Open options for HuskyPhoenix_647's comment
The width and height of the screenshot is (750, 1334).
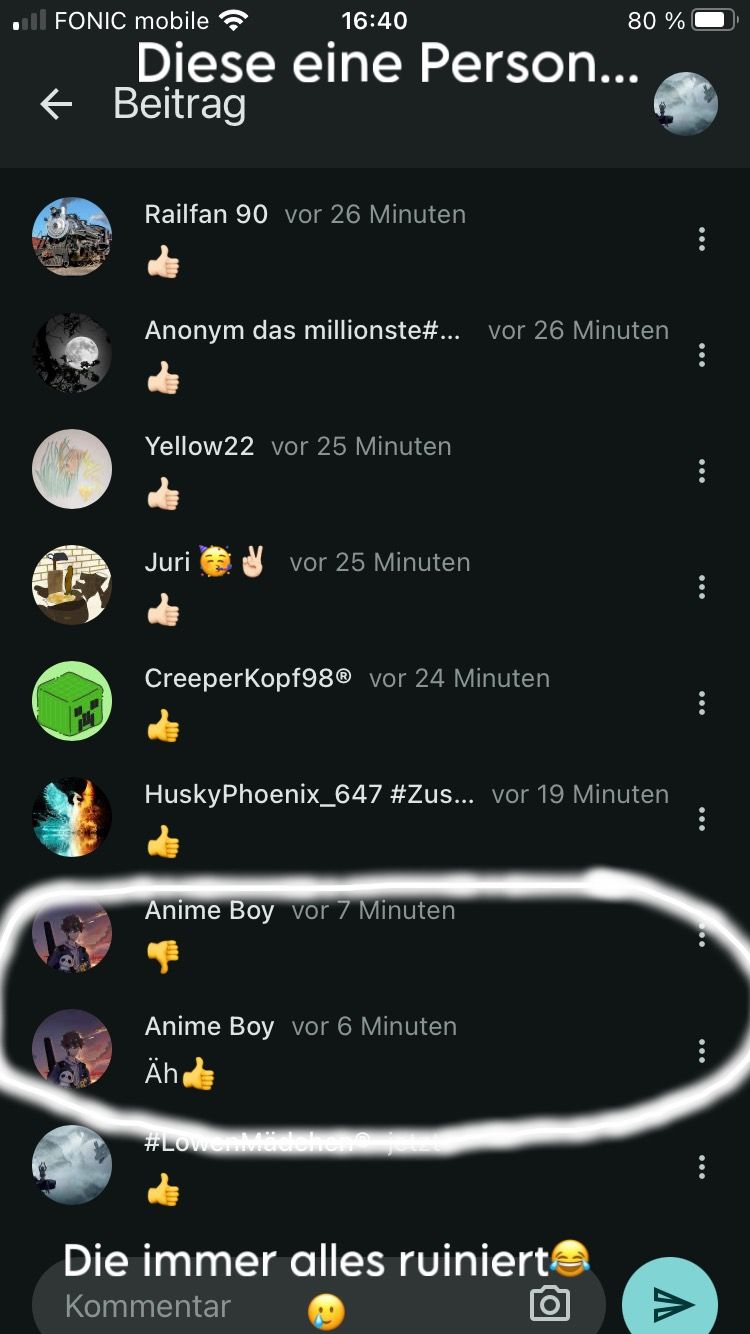(x=702, y=819)
